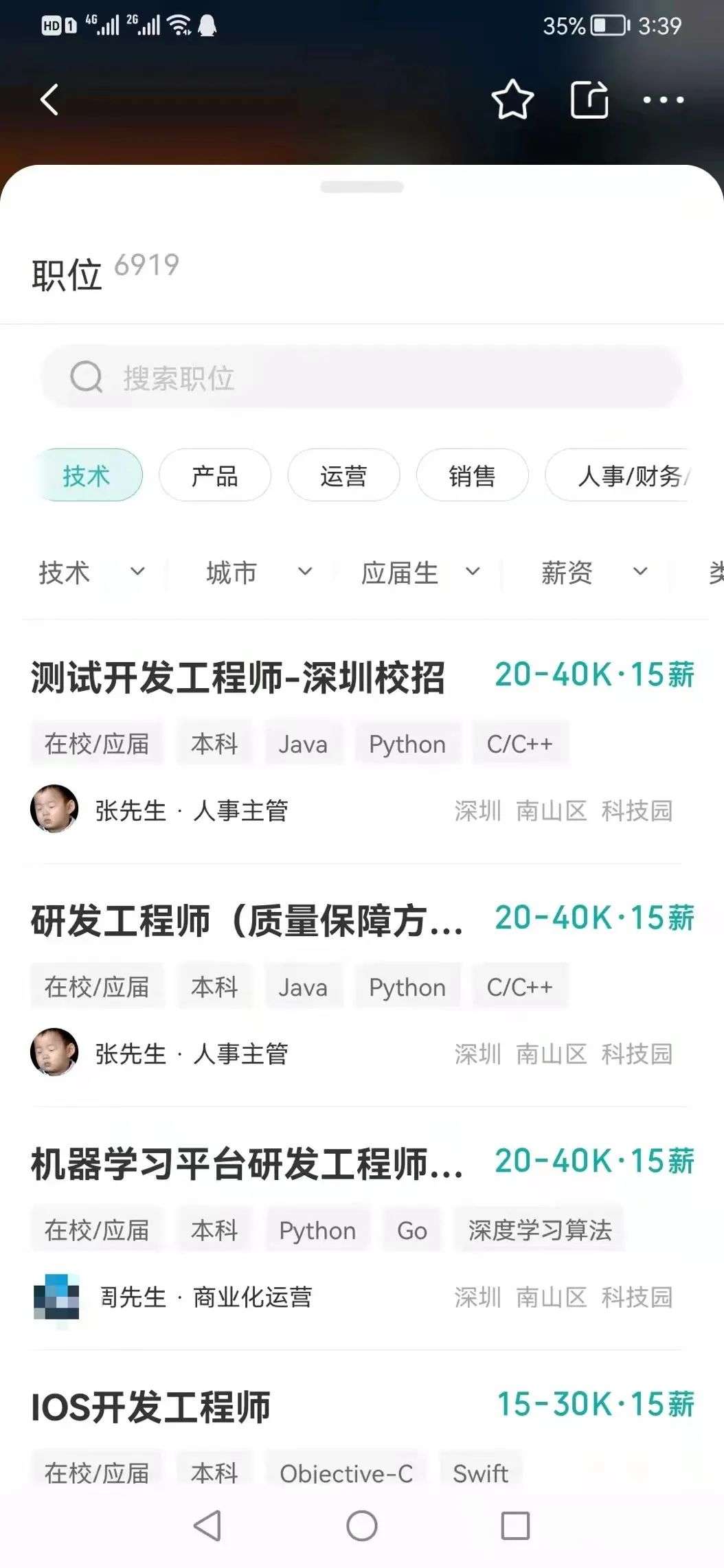Open the 应届生 experience dropdown
Image resolution: width=724 pixels, height=1568 pixels.
tap(420, 572)
